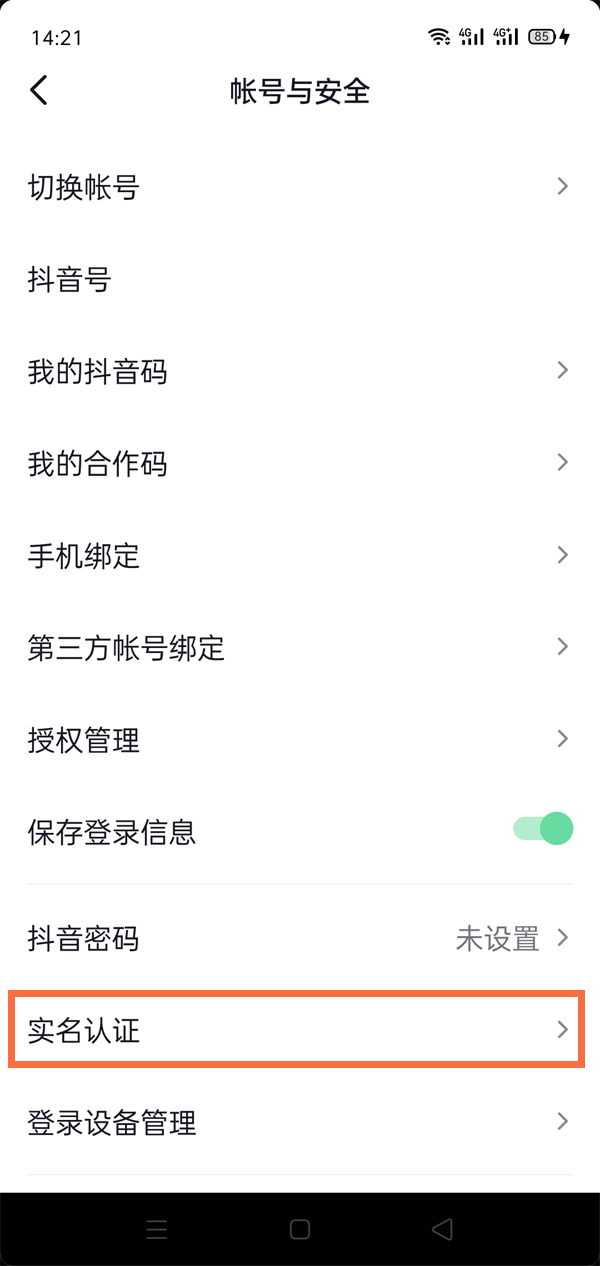Tap the system back triangle button
The width and height of the screenshot is (600, 1266).
coord(442,1229)
